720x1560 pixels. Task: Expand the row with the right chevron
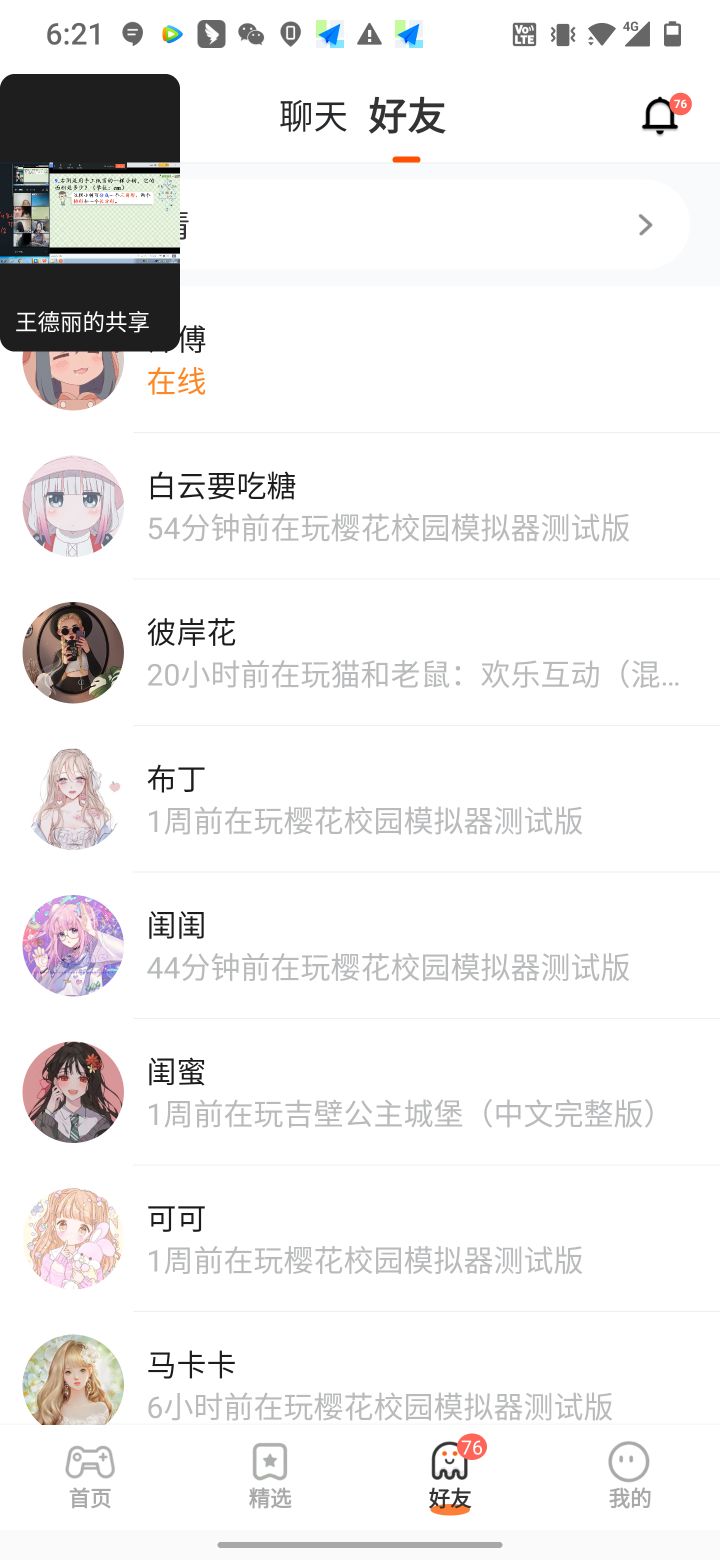tap(645, 225)
